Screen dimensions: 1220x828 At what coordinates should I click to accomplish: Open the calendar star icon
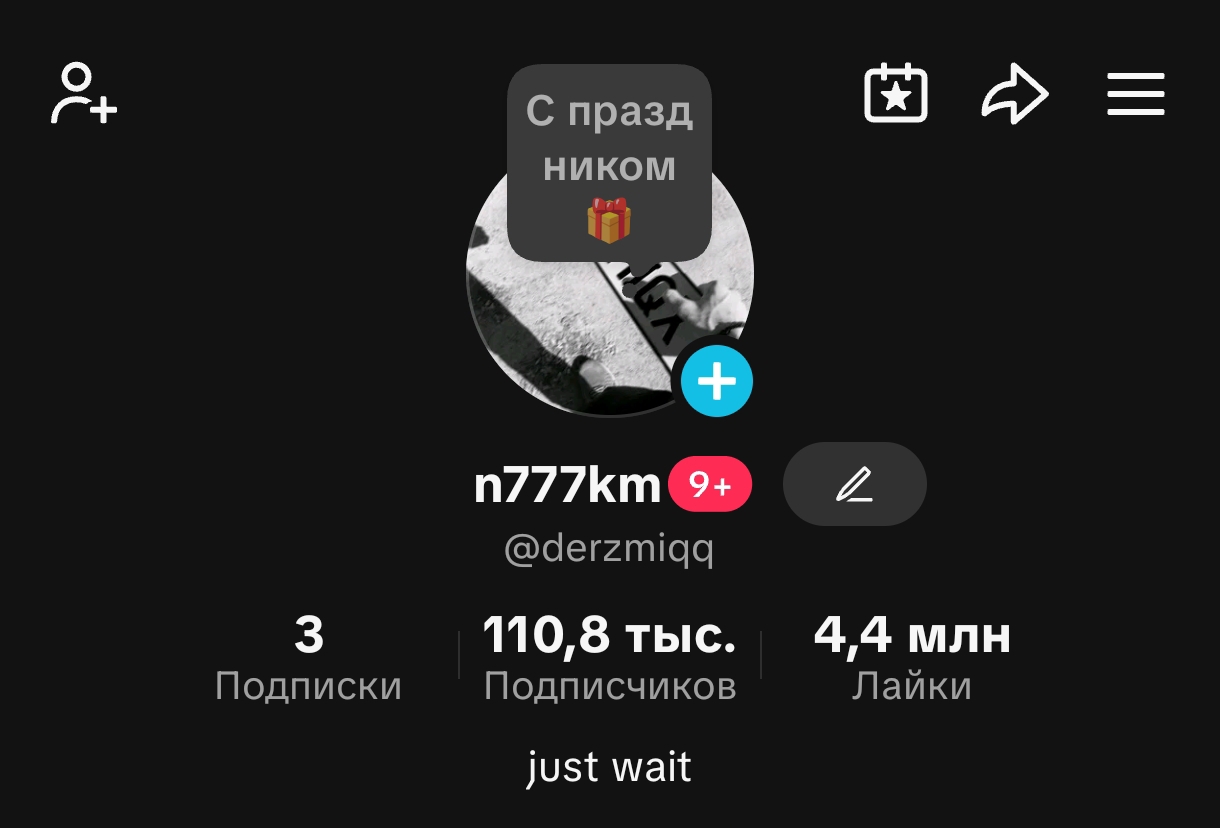(x=895, y=95)
